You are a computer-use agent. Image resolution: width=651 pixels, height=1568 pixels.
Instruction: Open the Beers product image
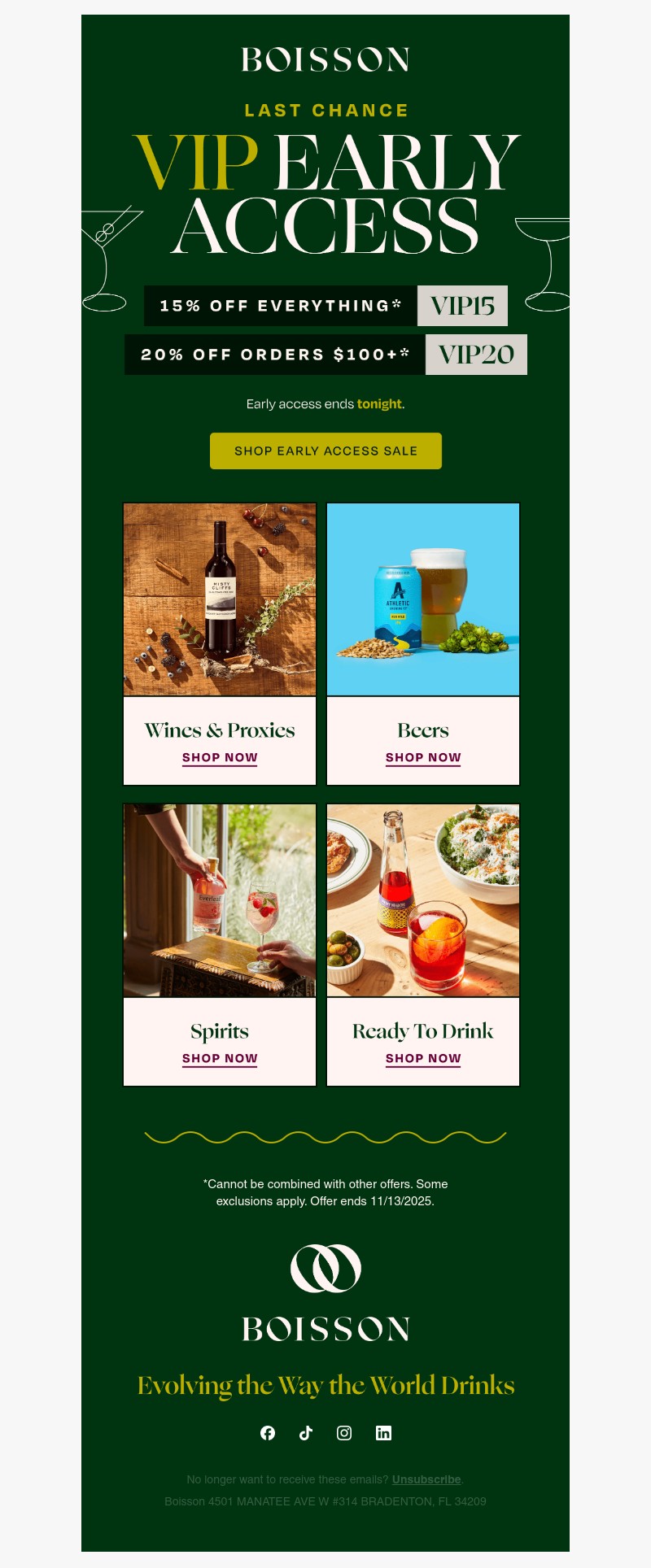tap(423, 599)
